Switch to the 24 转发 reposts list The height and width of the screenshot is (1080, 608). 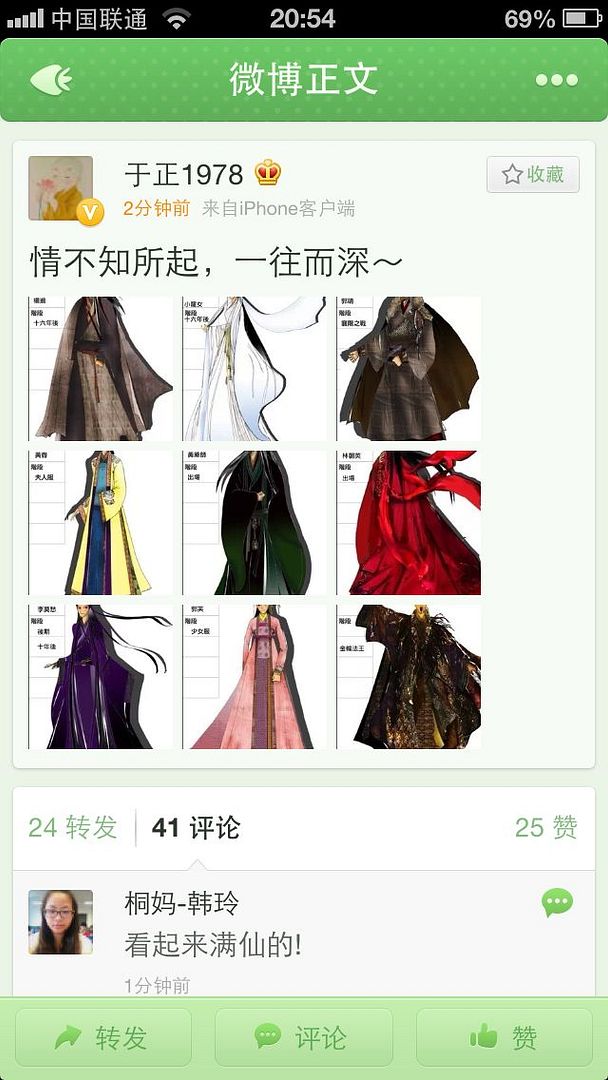coord(72,827)
